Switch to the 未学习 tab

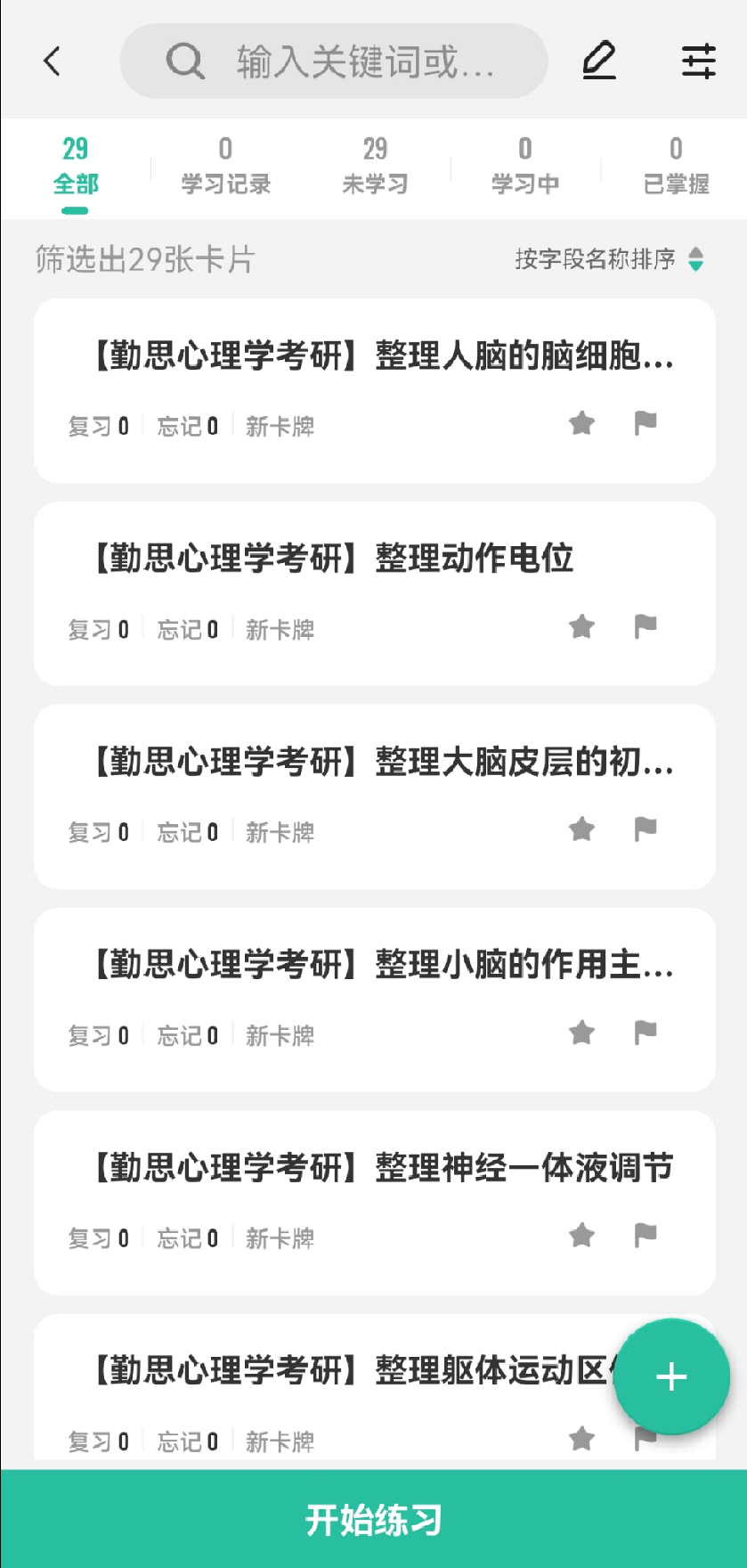375,167
